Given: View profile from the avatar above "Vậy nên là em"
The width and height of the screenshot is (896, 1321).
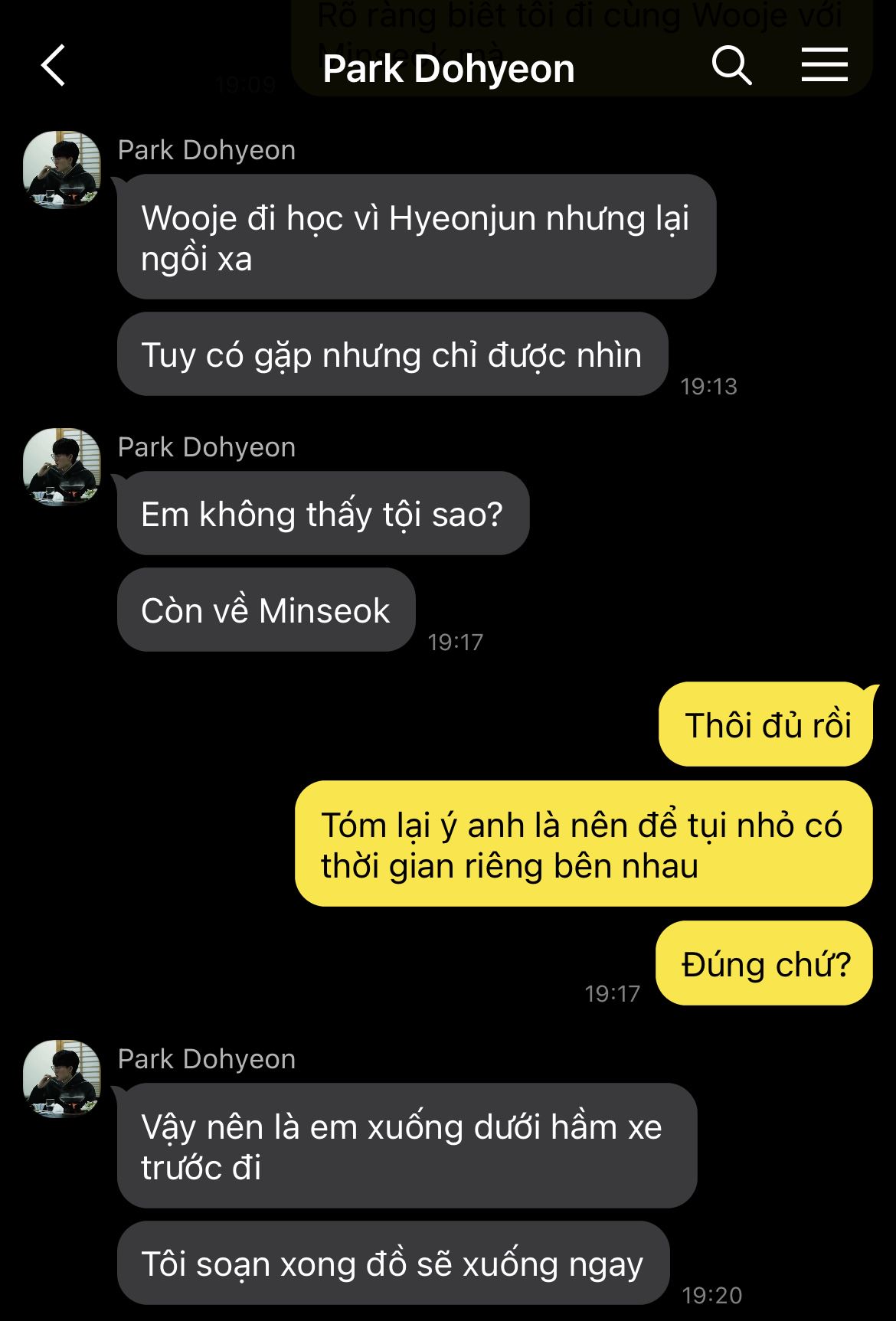Looking at the screenshot, I should pos(62,1078).
